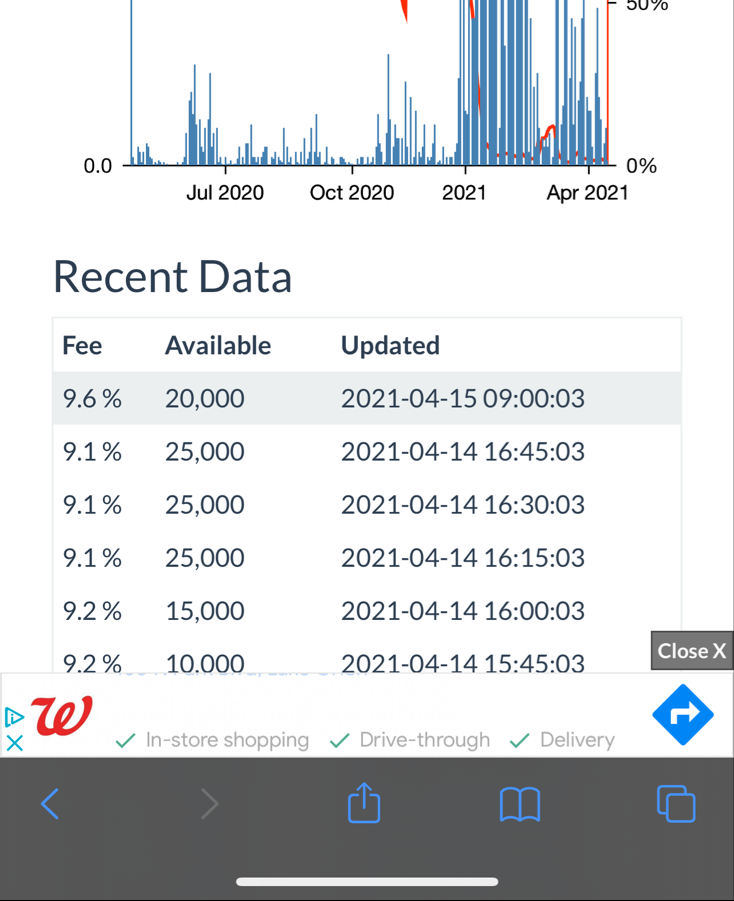Viewport: 734px width, 901px height.
Task: Open the bookmarks book icon
Action: (520, 803)
